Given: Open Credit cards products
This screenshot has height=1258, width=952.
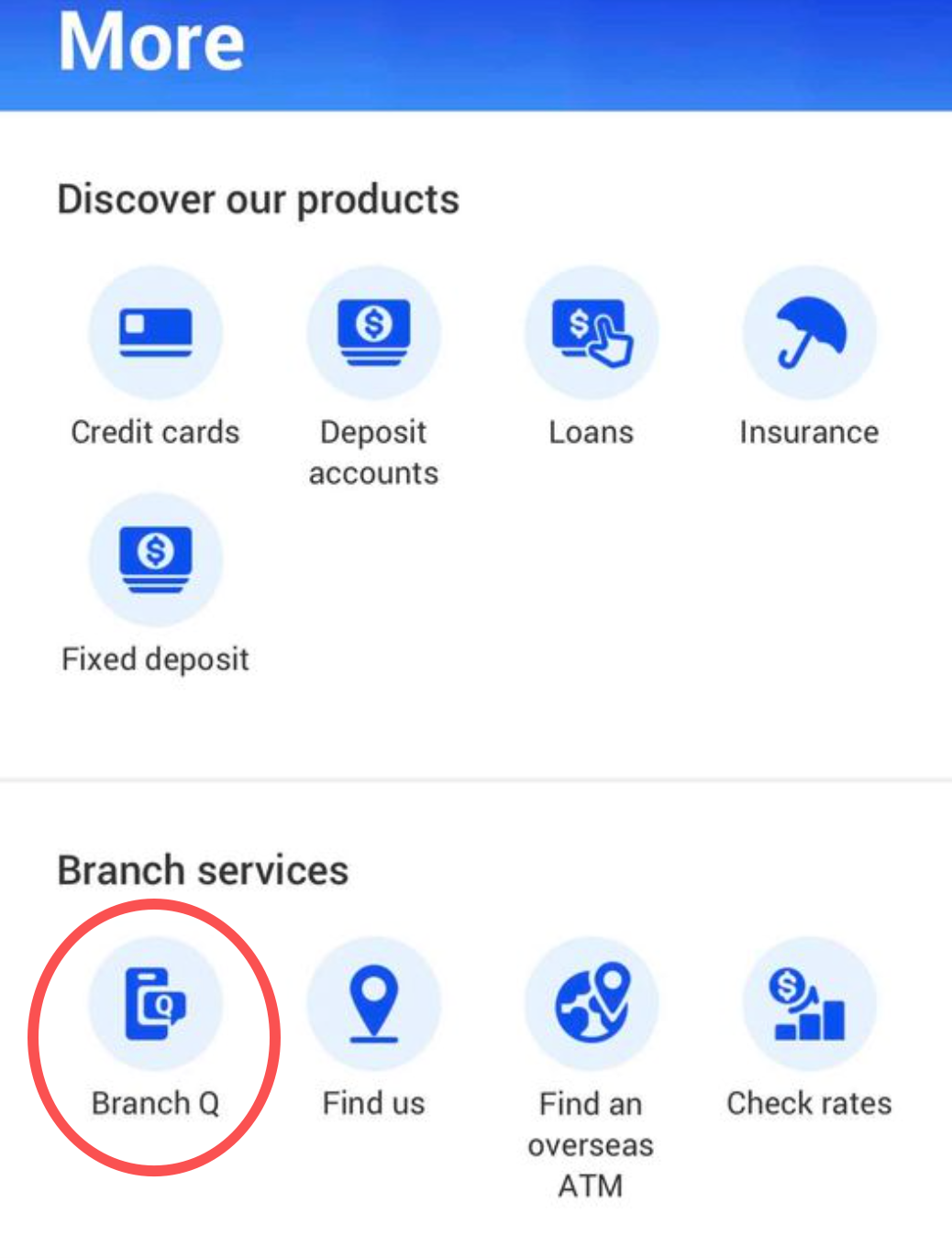Looking at the screenshot, I should 155,333.
